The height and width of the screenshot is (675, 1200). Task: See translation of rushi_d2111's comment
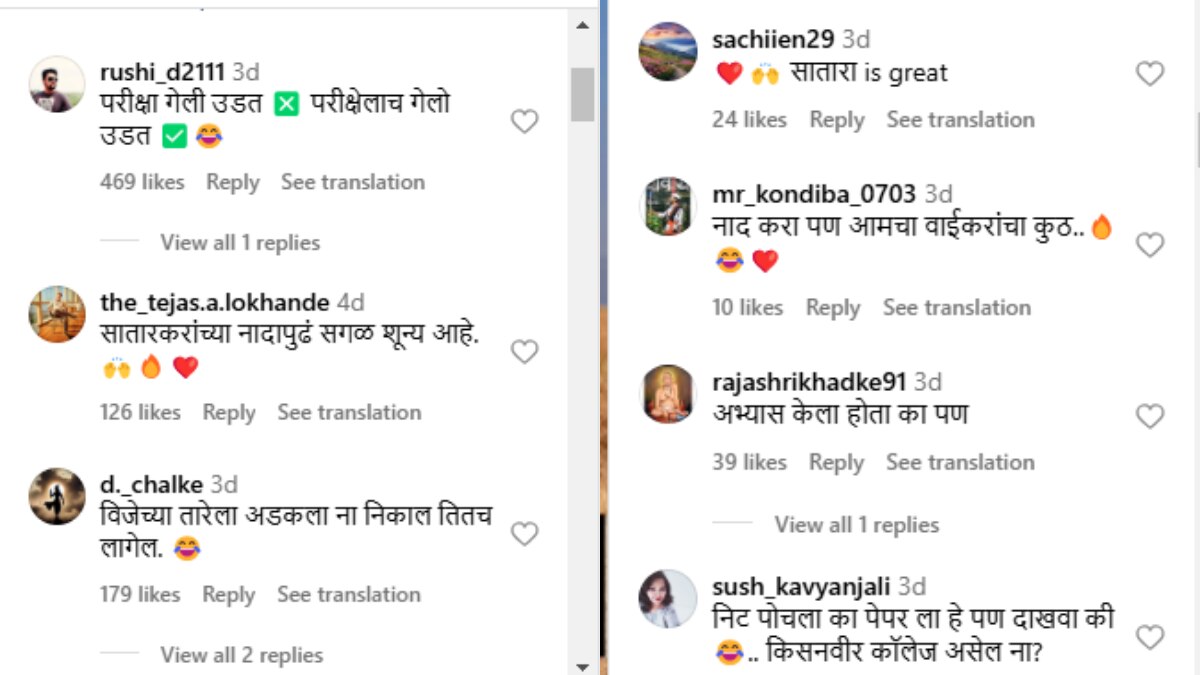pos(352,182)
